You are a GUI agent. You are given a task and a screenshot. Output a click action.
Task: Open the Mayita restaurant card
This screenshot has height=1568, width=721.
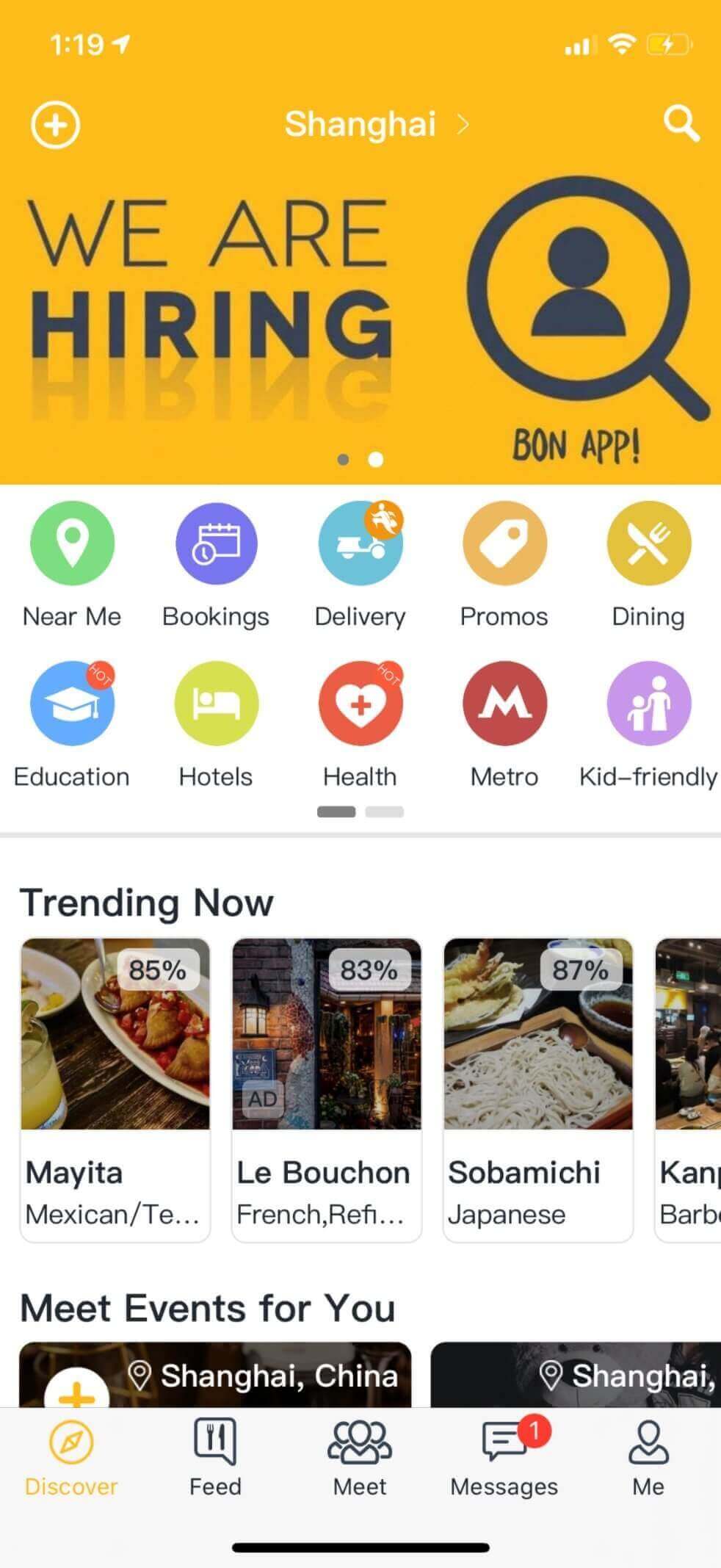[115, 1089]
